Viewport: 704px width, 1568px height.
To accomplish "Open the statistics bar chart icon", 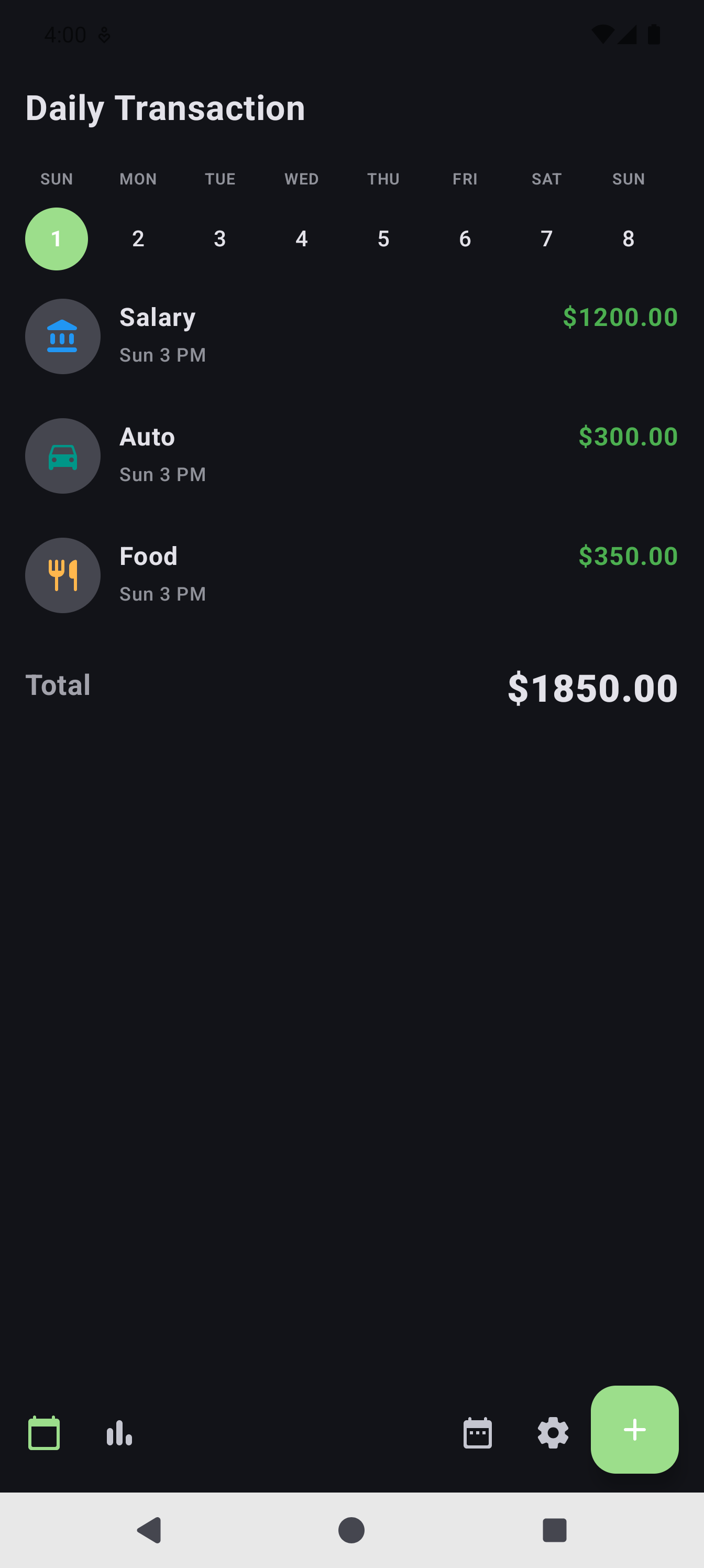I will 119,1432.
